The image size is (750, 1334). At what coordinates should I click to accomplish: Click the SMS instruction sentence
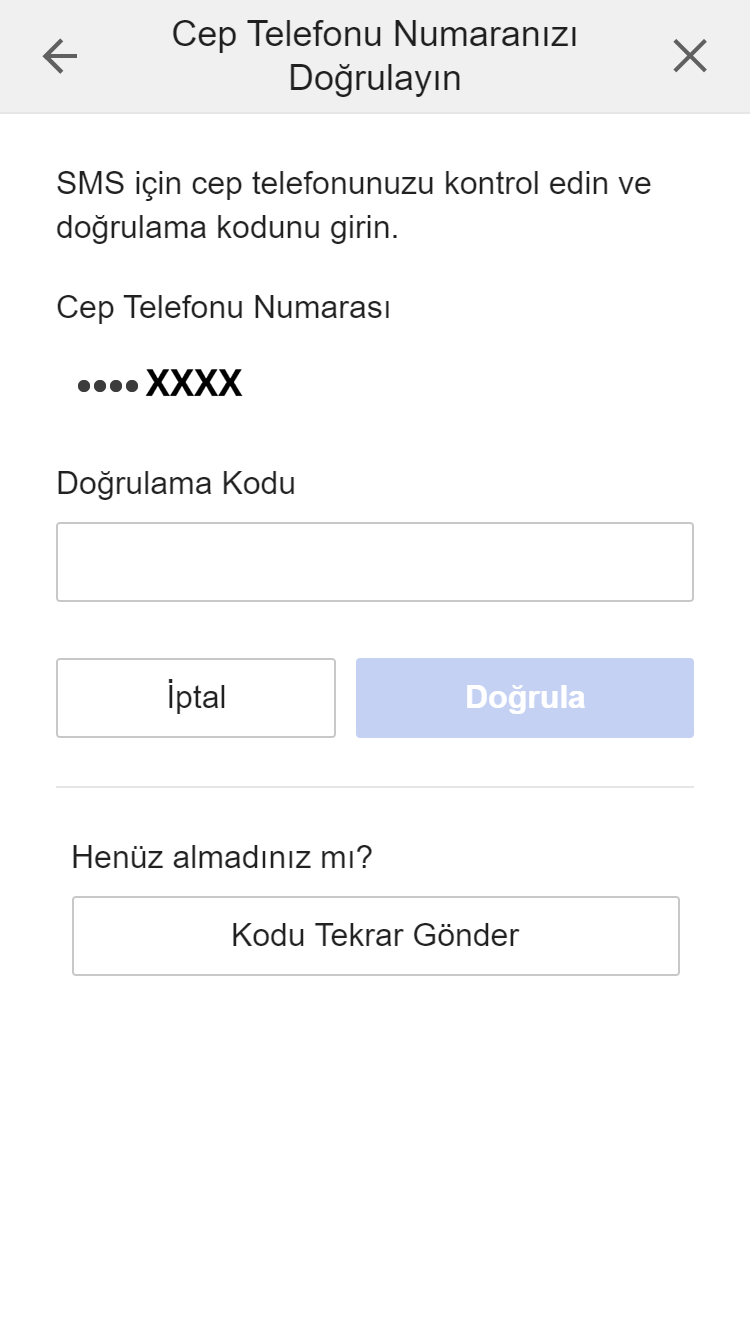353,205
